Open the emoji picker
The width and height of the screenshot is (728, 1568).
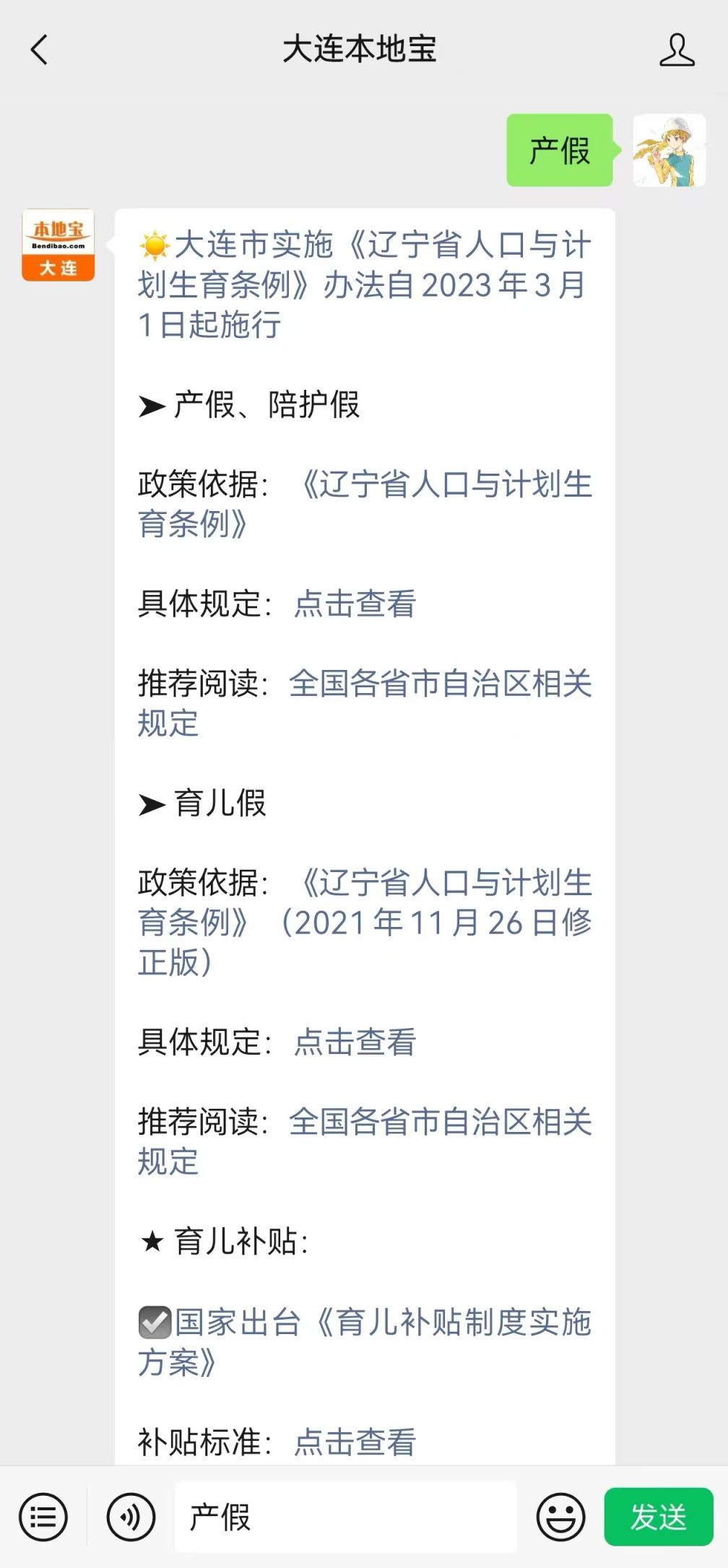[x=560, y=1517]
